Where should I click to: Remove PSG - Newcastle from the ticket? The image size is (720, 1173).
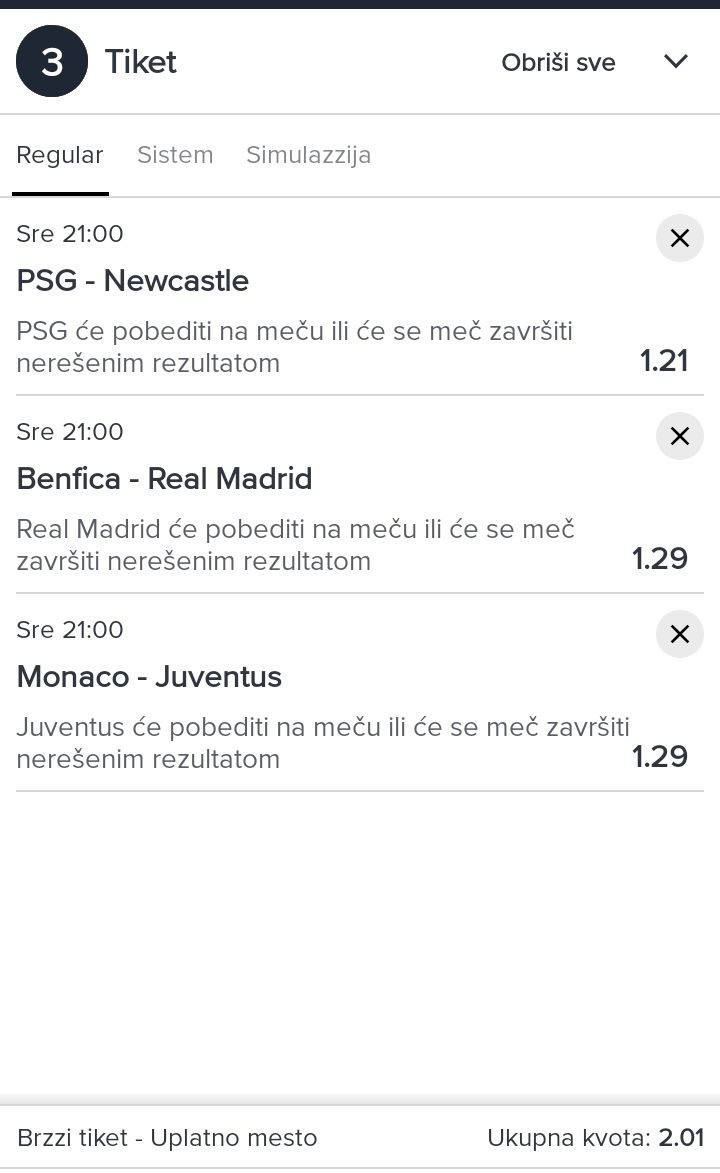680,238
